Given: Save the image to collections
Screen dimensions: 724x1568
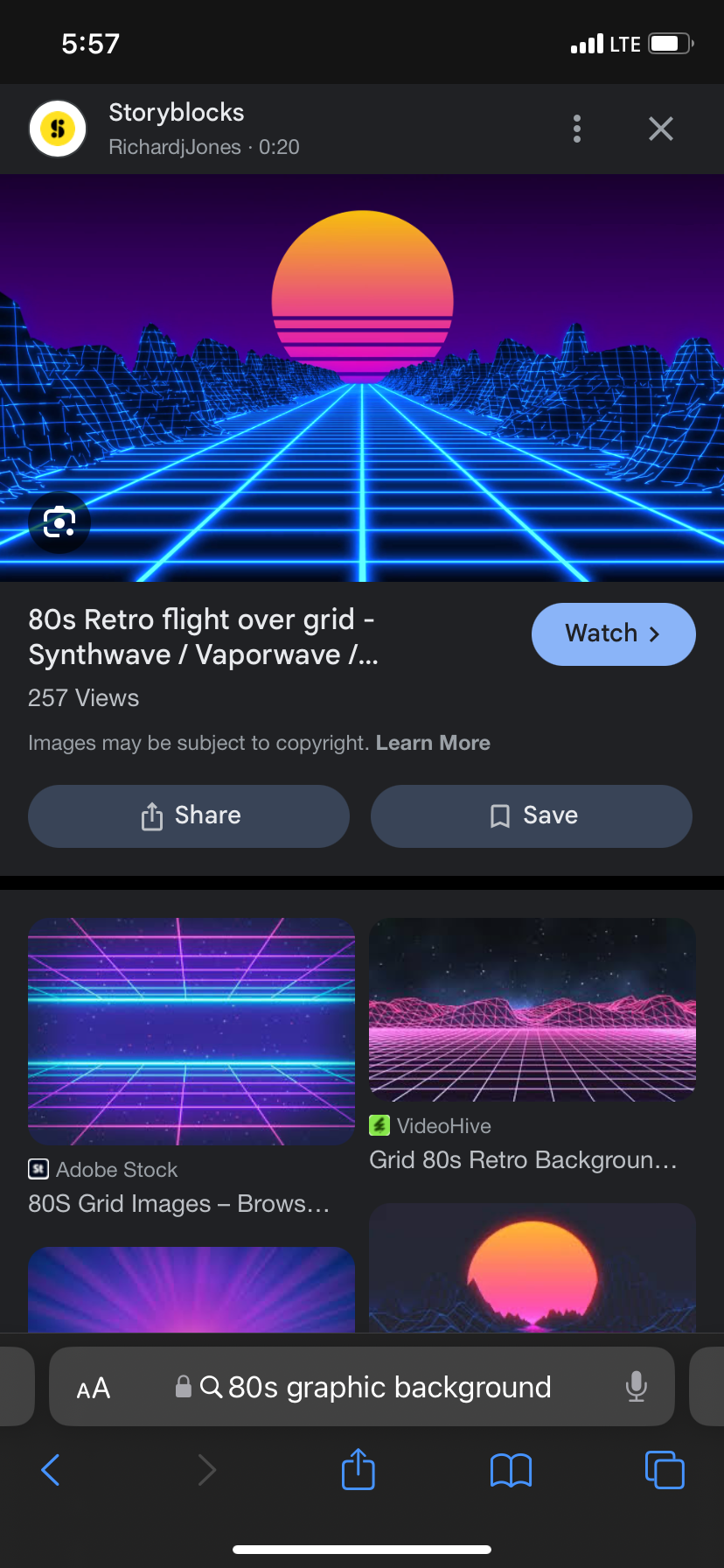Looking at the screenshot, I should [532, 815].
